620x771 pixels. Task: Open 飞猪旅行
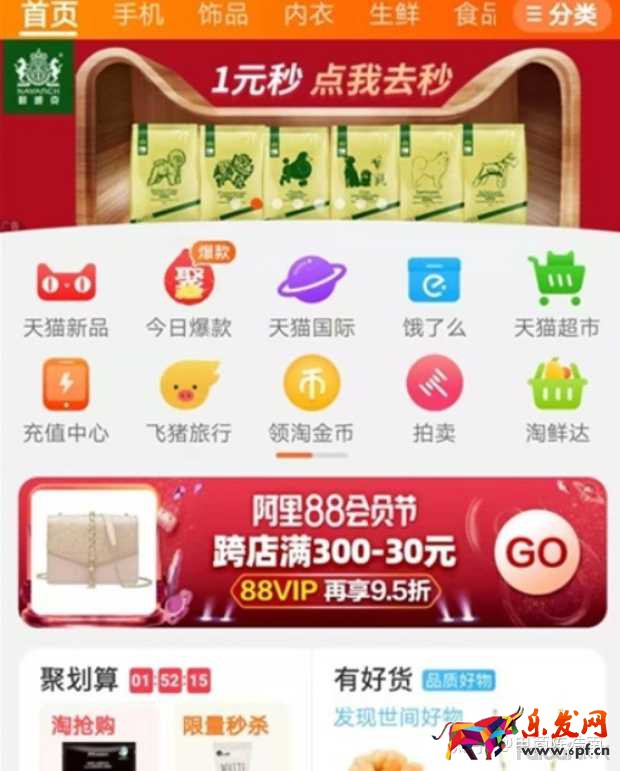click(x=188, y=402)
